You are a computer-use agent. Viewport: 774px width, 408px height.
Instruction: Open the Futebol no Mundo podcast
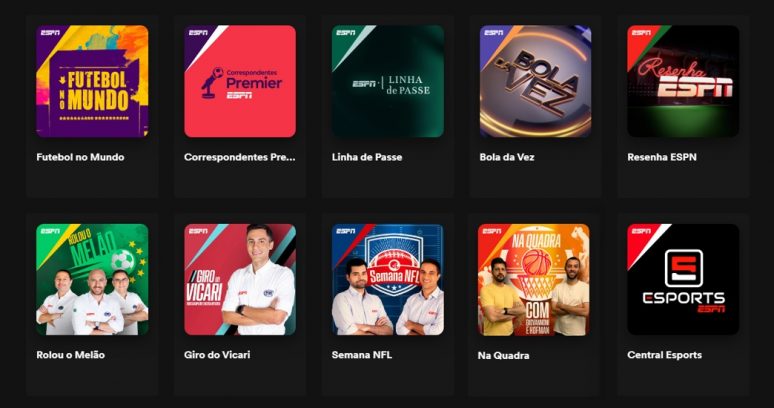(x=92, y=81)
